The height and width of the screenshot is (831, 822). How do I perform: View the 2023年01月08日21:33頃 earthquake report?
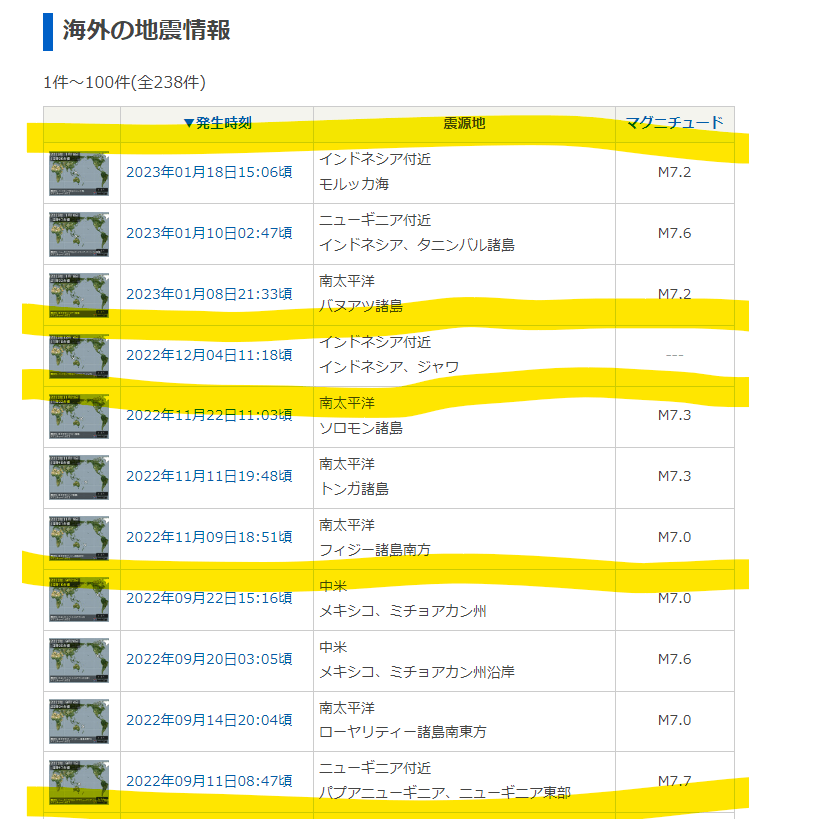click(x=209, y=294)
